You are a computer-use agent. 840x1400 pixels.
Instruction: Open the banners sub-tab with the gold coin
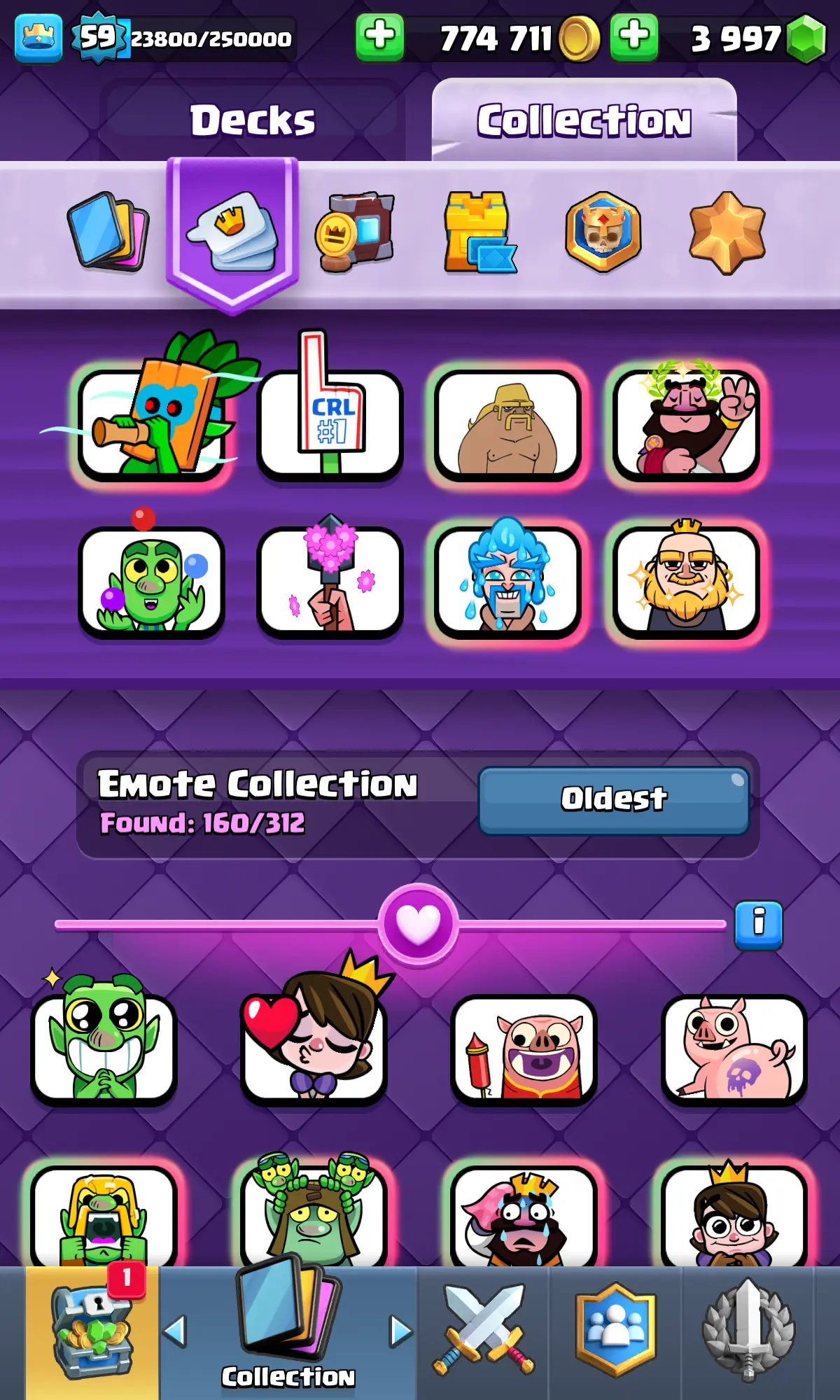click(x=355, y=232)
